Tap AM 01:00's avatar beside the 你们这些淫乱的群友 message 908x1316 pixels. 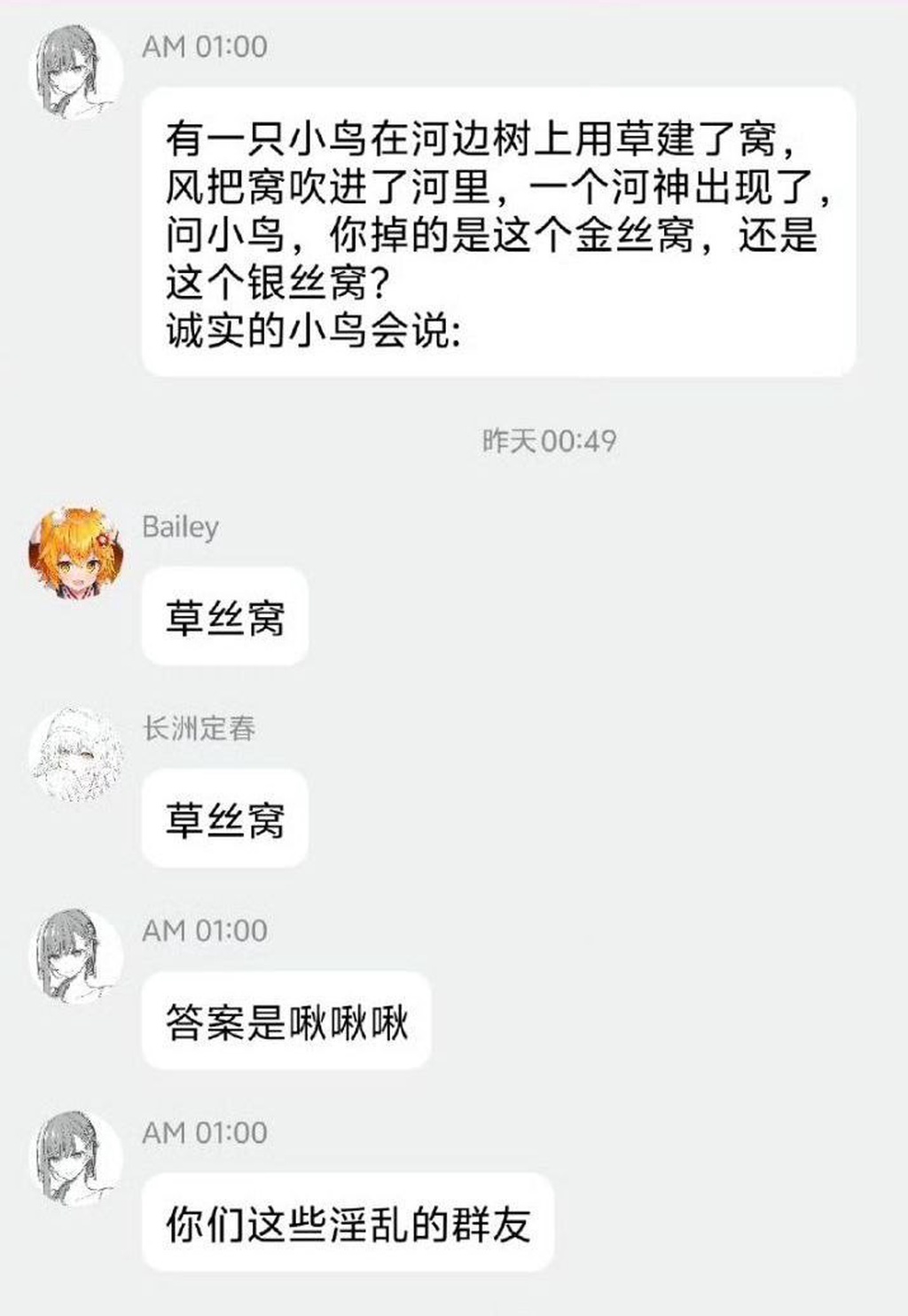75,1158
